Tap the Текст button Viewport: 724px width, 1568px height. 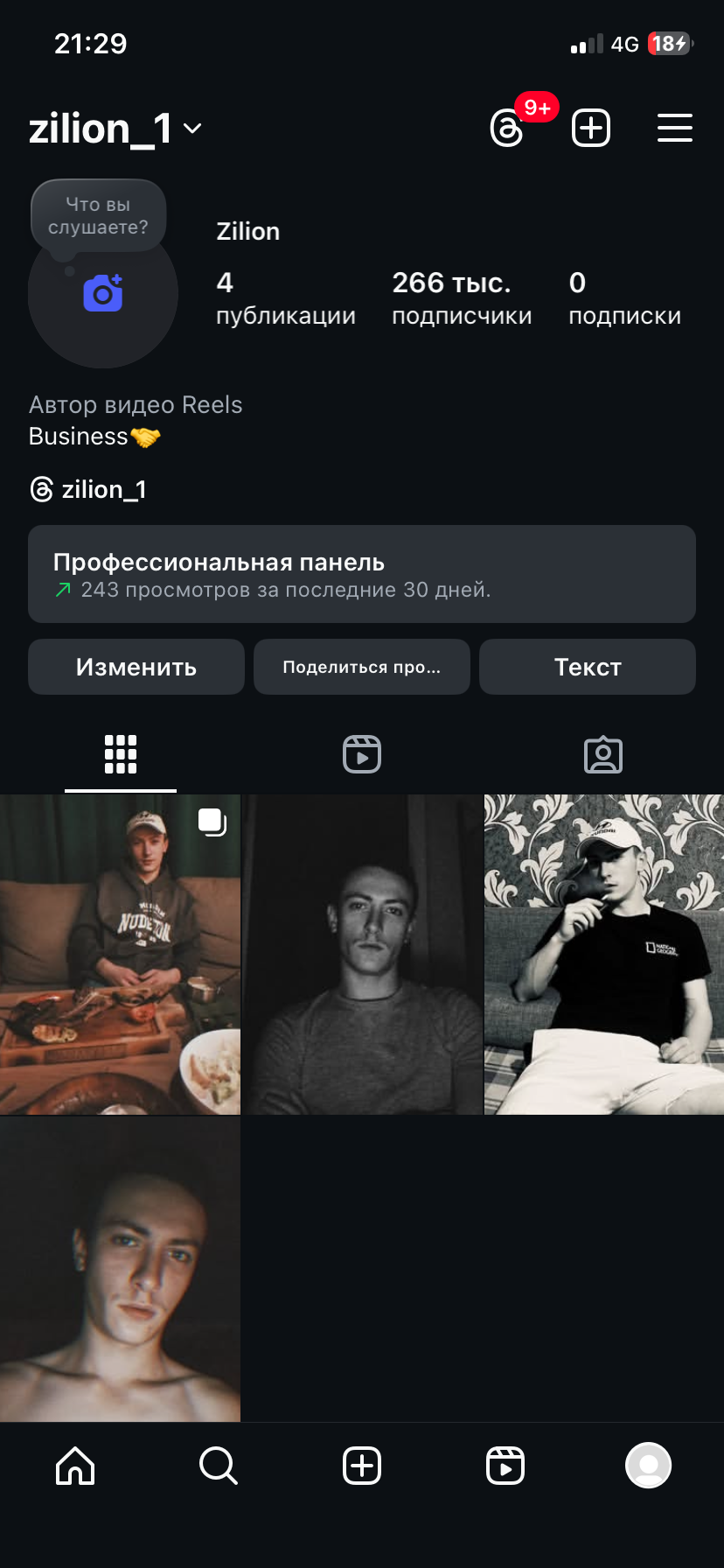coord(587,667)
